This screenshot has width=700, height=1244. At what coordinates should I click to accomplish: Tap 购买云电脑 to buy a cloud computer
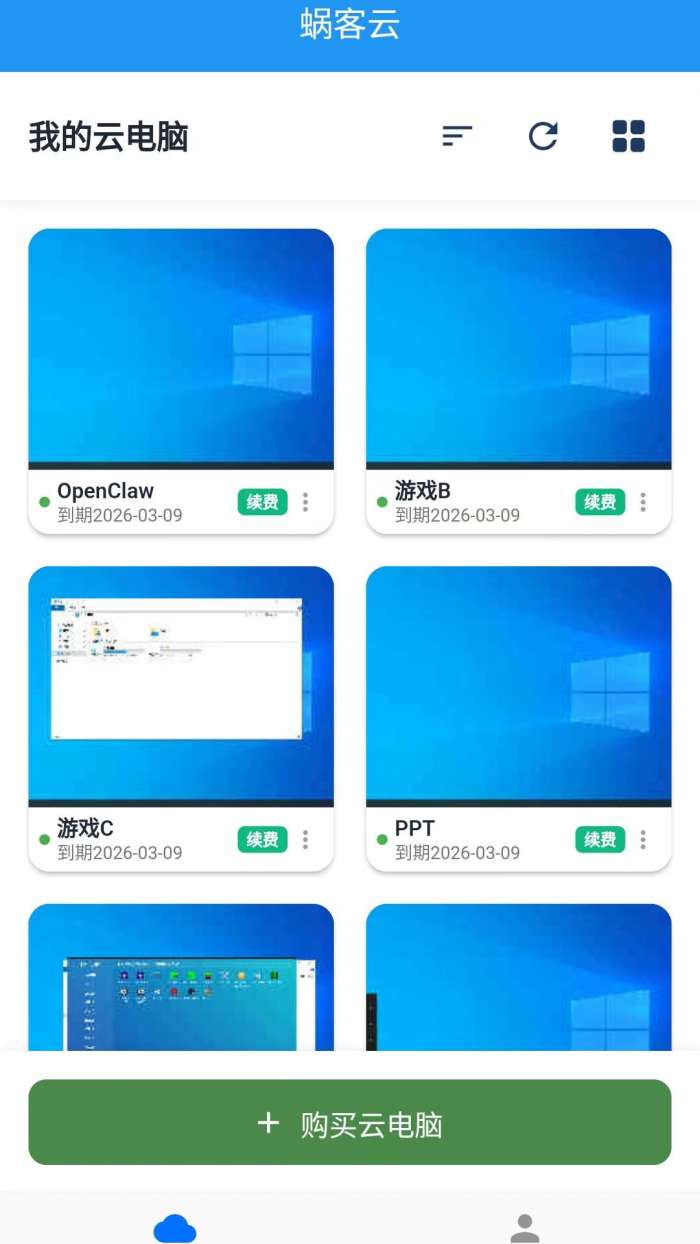point(350,1123)
